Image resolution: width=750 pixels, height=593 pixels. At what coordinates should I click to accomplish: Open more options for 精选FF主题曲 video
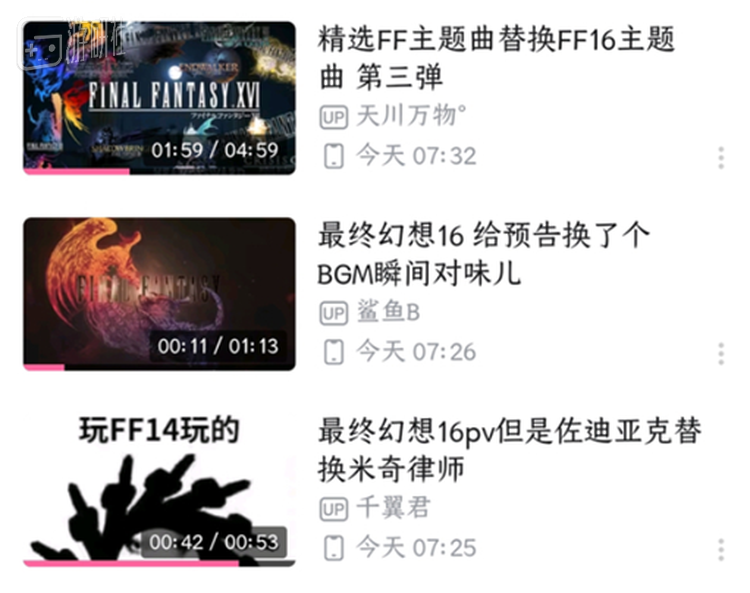click(720, 157)
